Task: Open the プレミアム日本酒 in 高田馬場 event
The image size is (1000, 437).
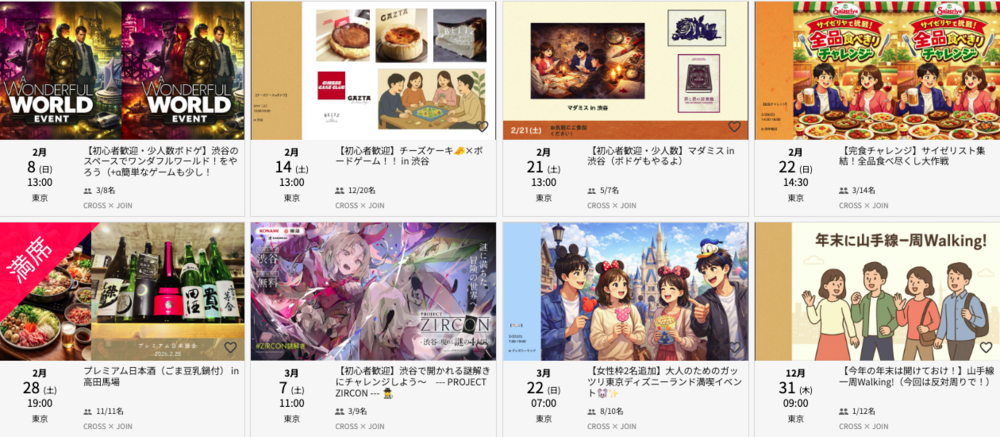Action: tap(122, 292)
